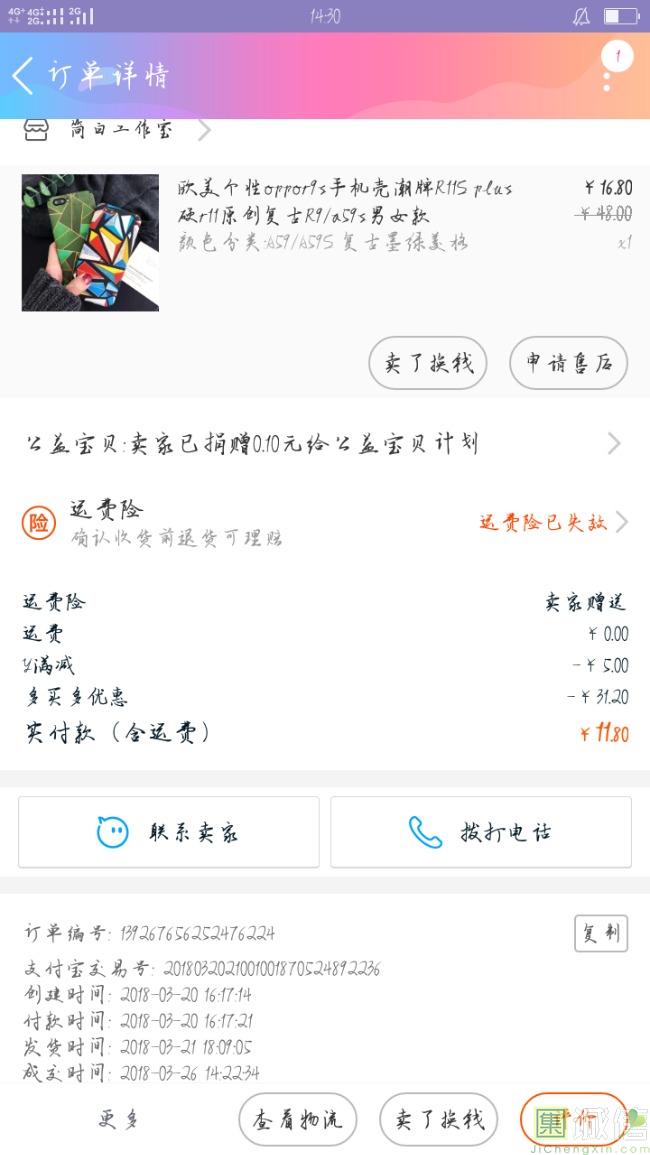
Task: Tap 联系卖家 to chat with seller
Action: coord(169,832)
